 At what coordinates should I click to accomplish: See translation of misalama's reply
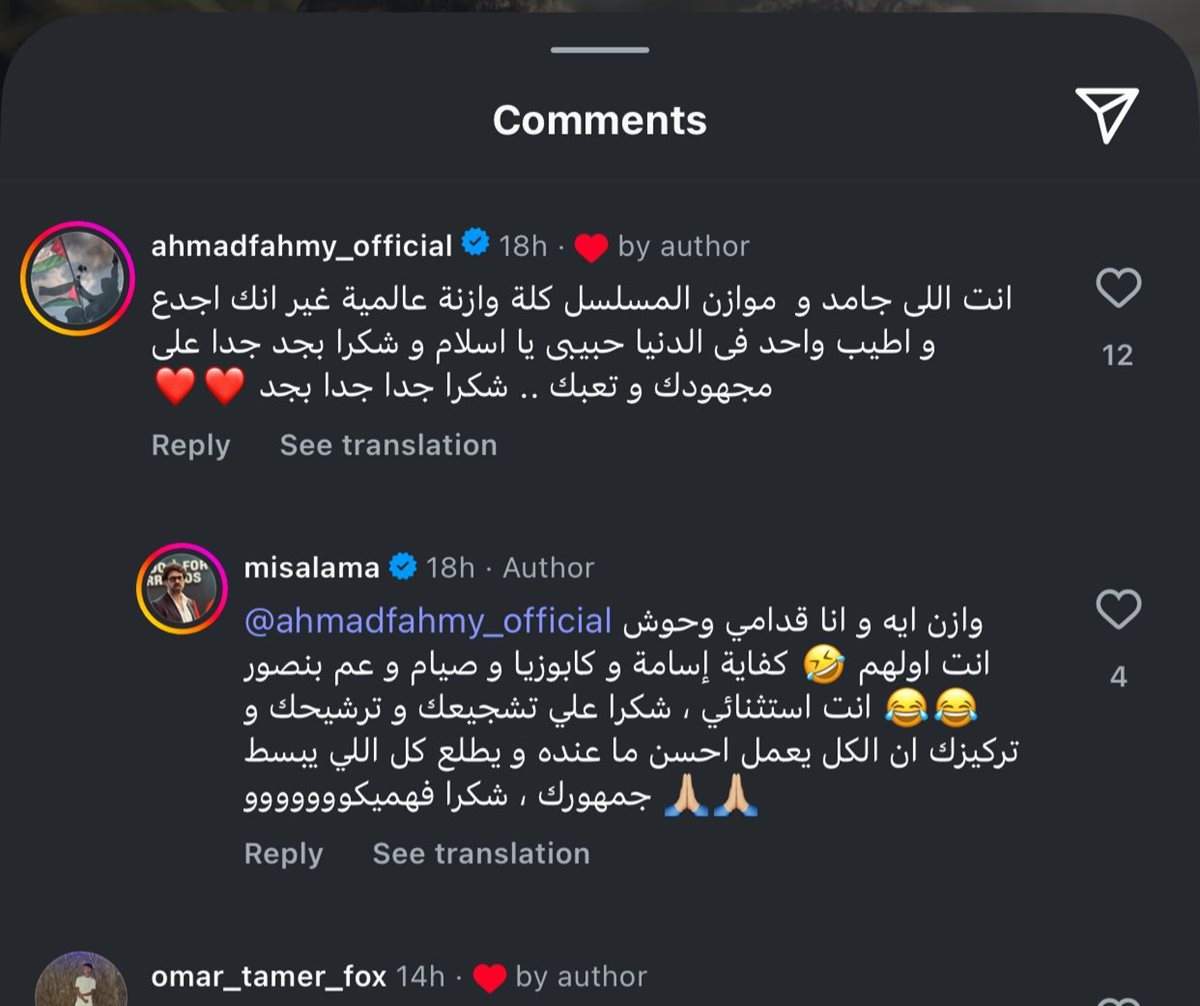coord(481,853)
